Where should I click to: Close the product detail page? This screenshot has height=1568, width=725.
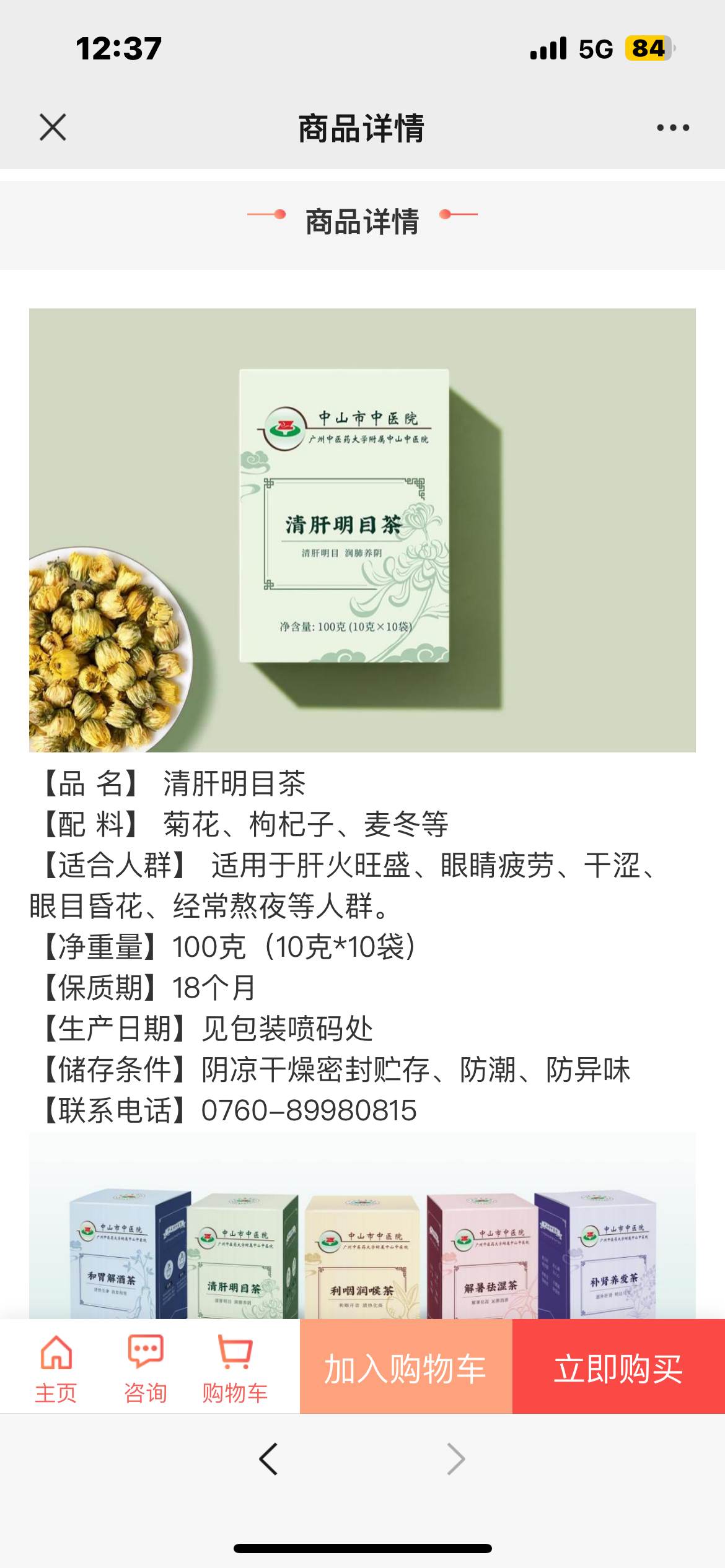[53, 128]
